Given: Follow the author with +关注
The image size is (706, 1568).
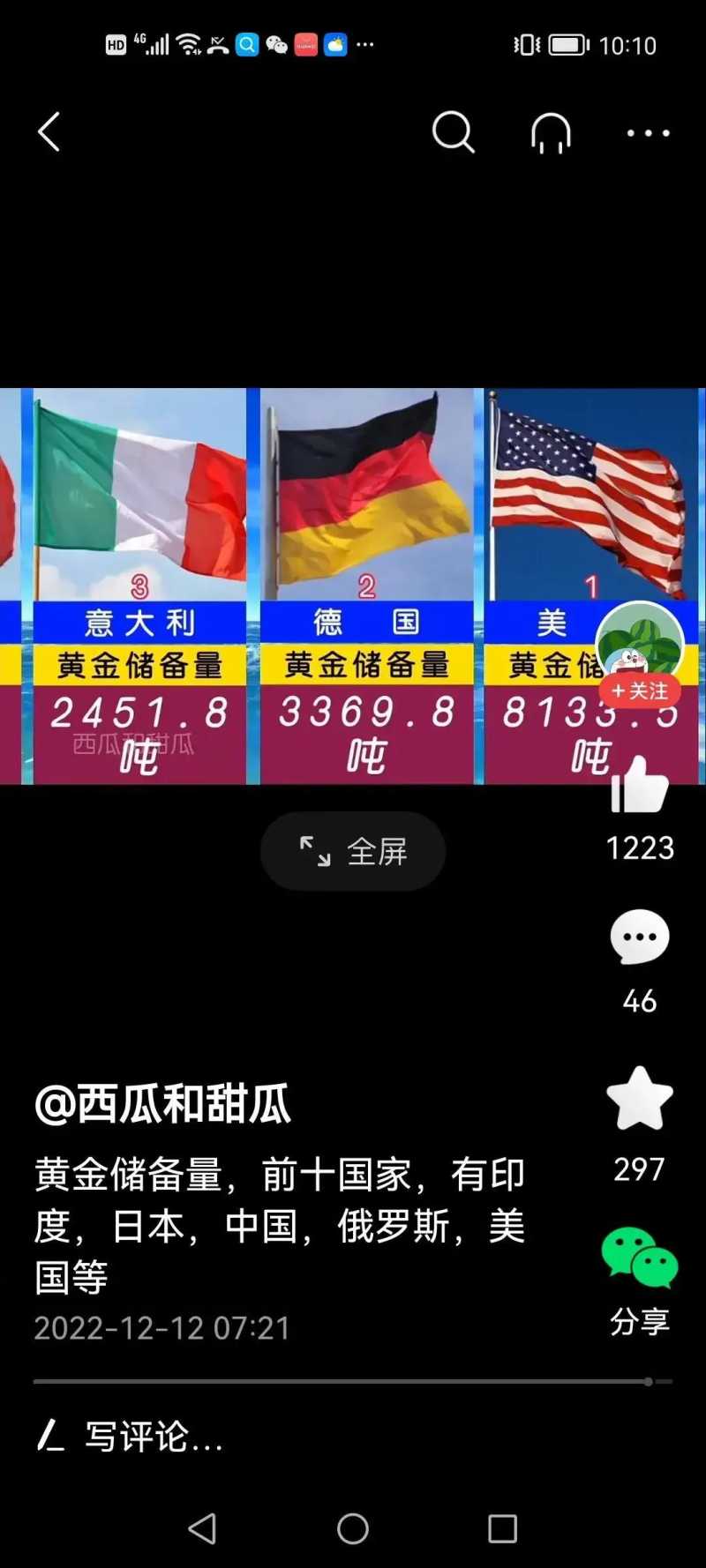Looking at the screenshot, I should click(640, 691).
